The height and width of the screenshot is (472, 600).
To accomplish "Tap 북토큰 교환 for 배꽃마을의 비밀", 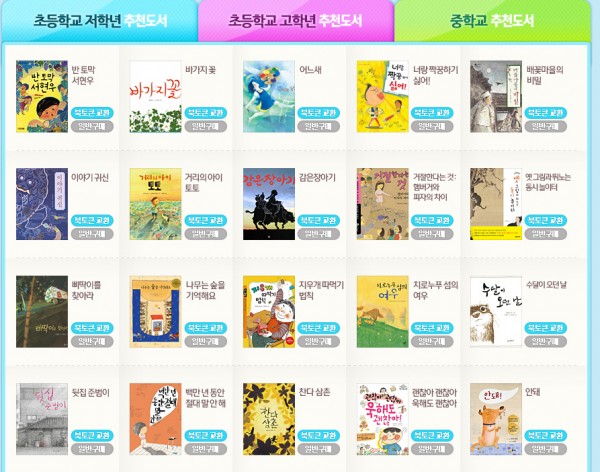I will click(x=546, y=113).
